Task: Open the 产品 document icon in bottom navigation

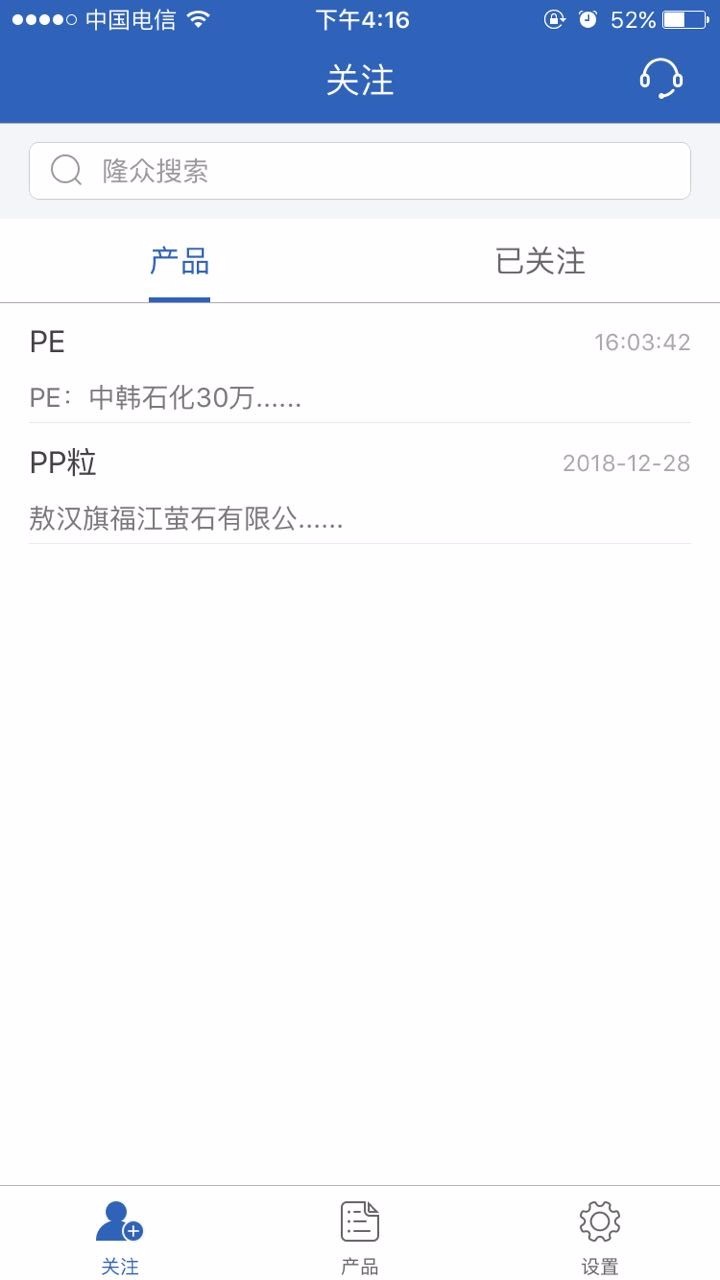Action: pos(359,1219)
